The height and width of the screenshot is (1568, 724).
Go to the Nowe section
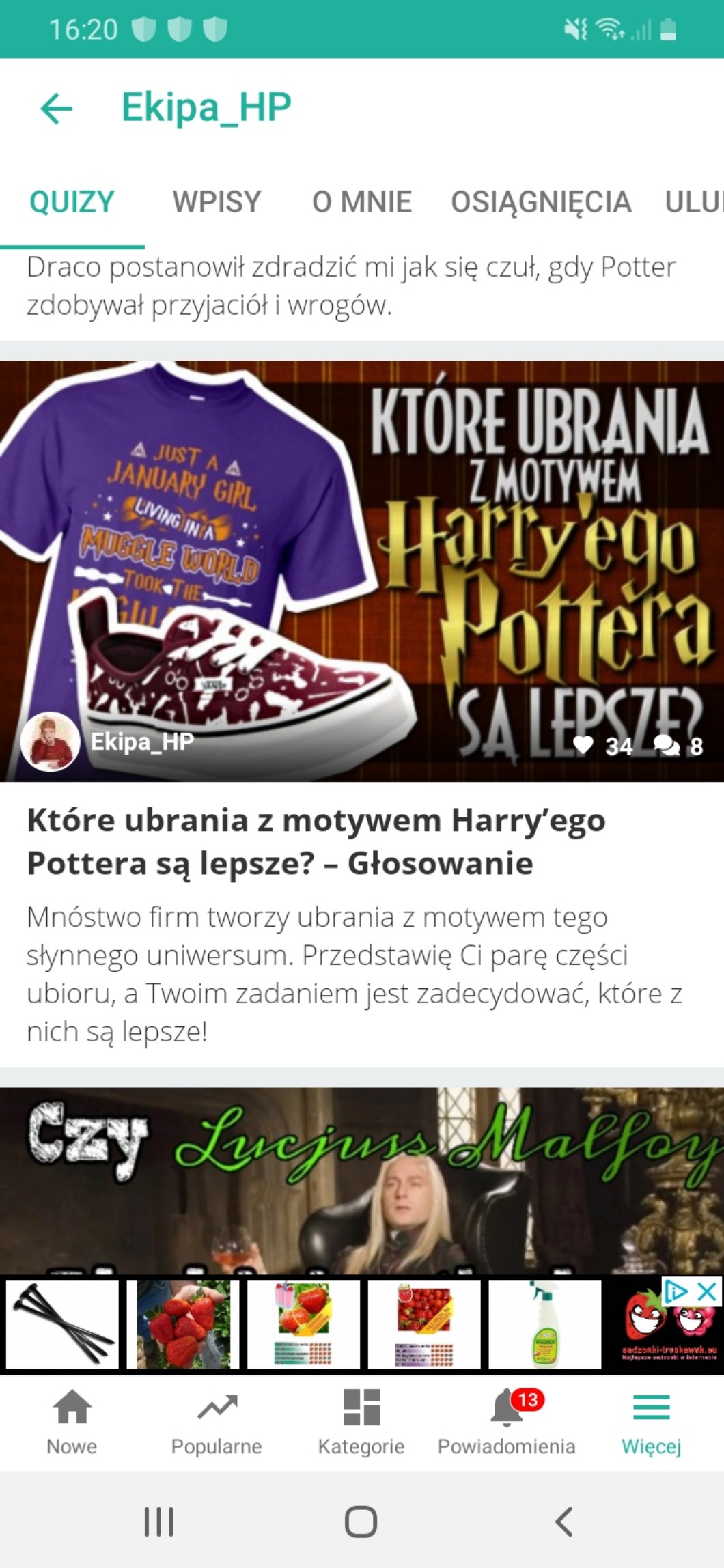tap(72, 1423)
